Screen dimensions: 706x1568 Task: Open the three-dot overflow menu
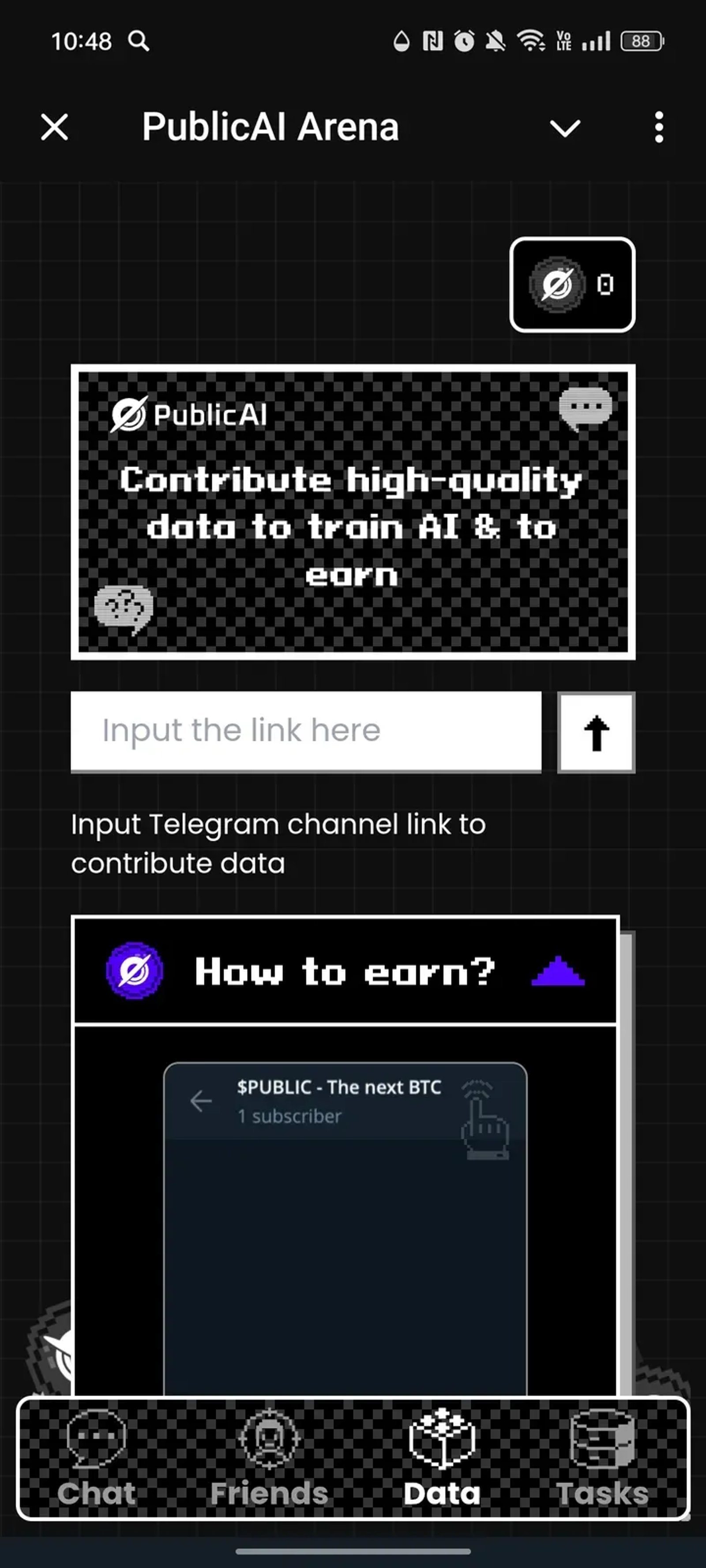click(x=658, y=127)
